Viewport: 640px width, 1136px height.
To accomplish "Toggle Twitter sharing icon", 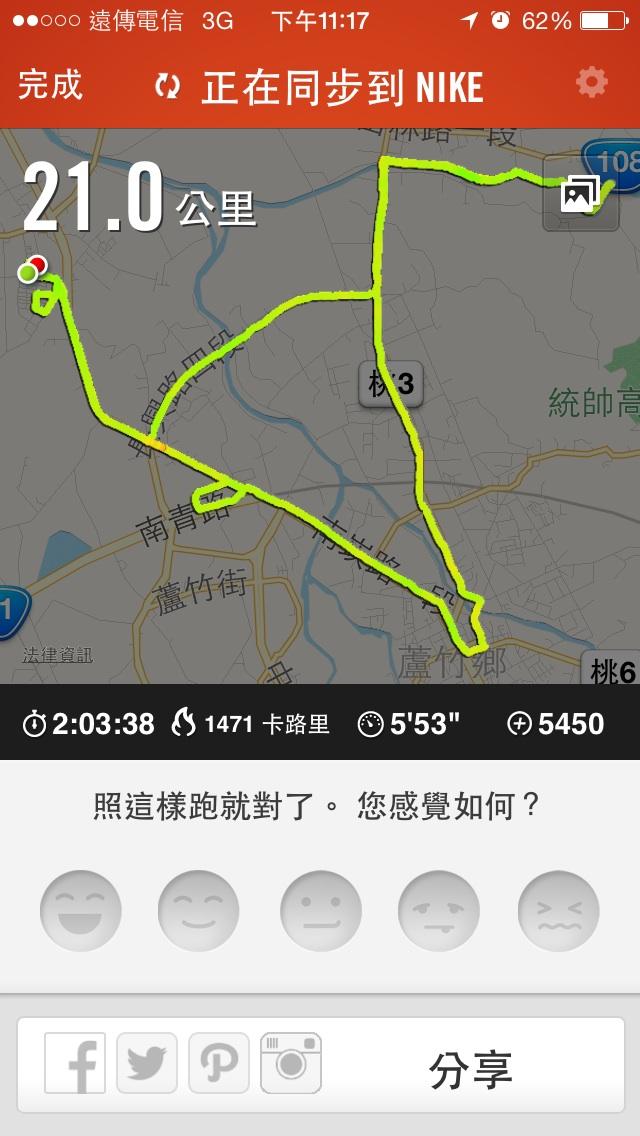I will click(x=147, y=1063).
